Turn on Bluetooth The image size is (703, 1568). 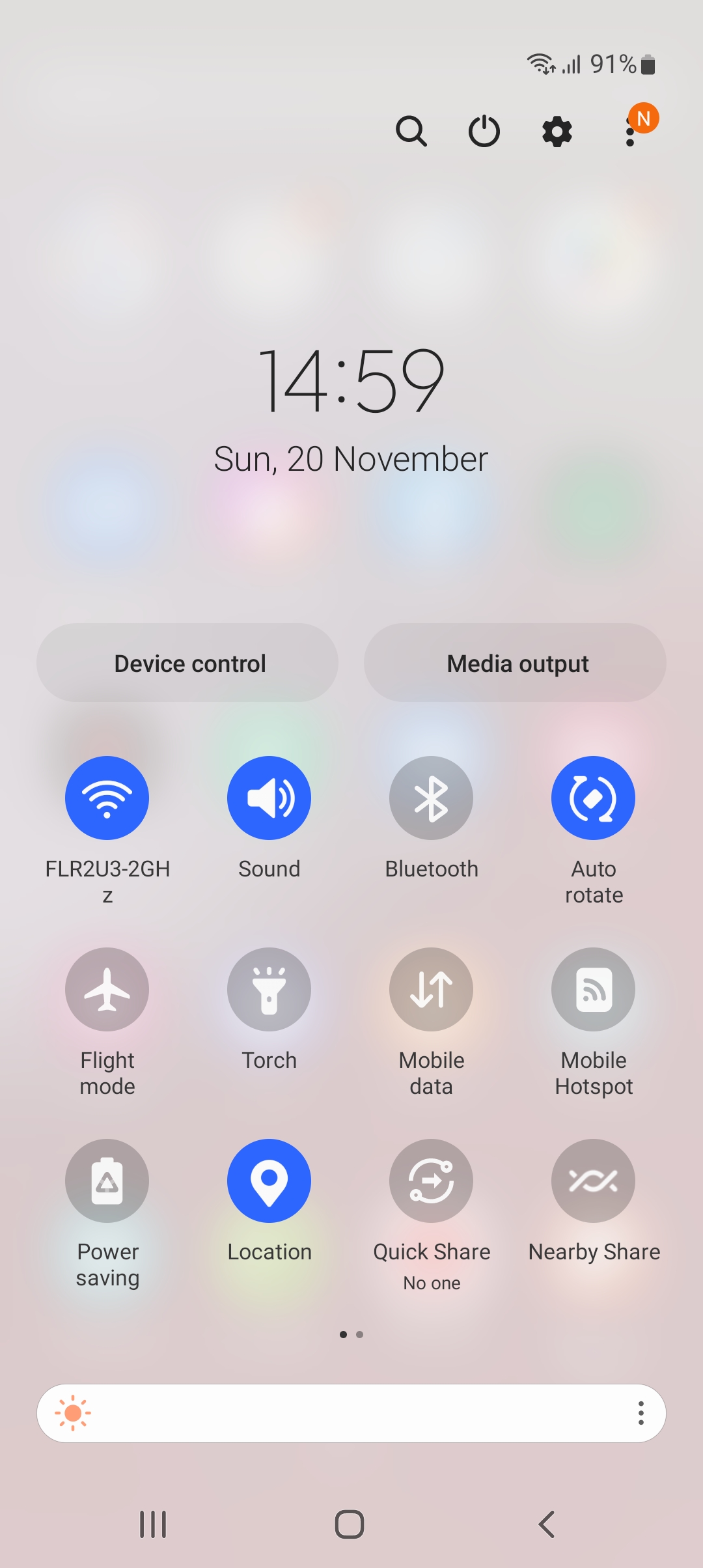[431, 798]
